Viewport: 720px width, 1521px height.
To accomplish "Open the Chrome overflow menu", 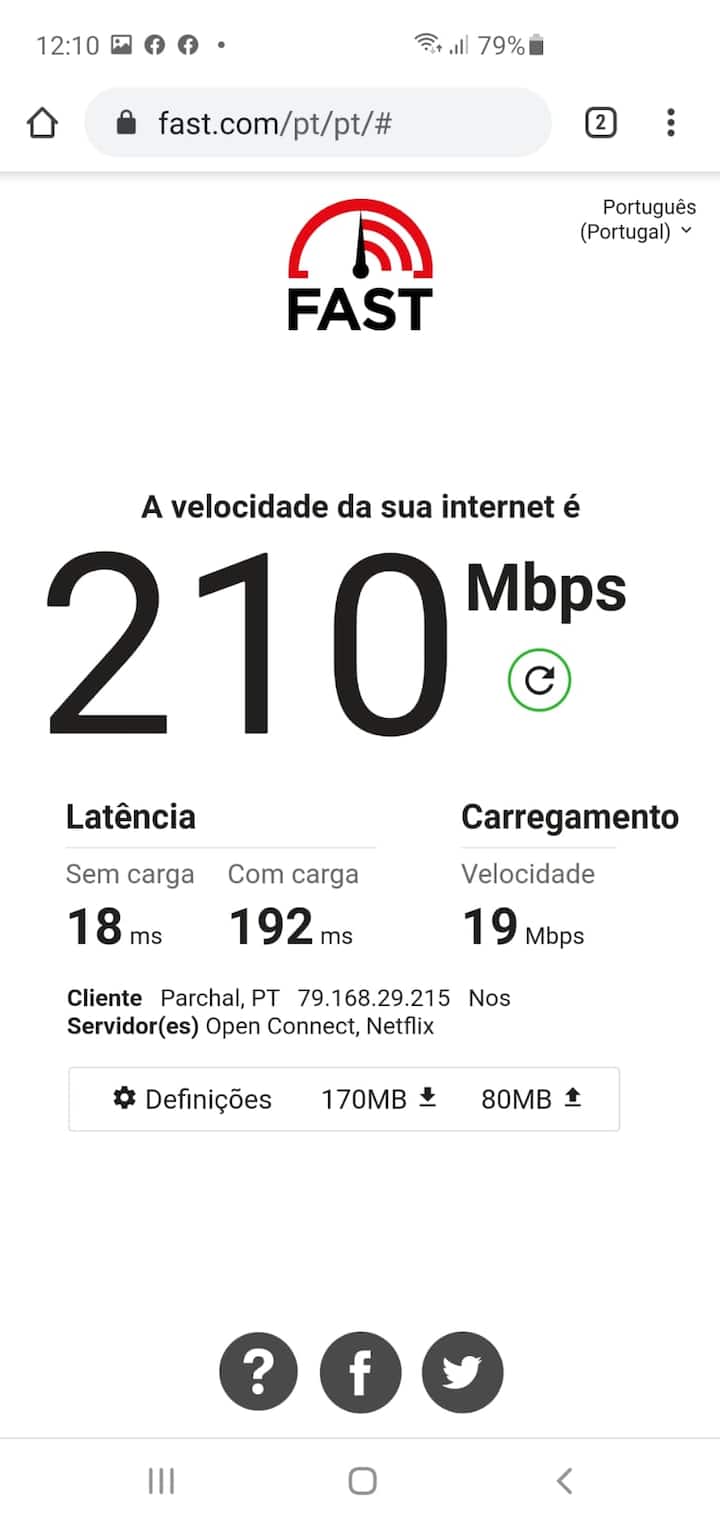I will [670, 123].
